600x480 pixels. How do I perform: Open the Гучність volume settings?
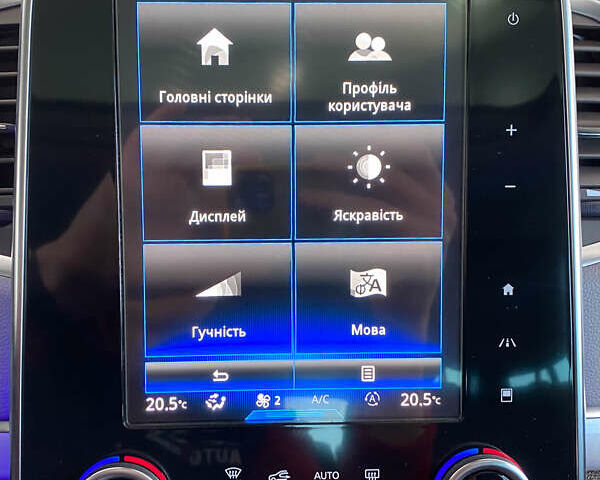218,299
